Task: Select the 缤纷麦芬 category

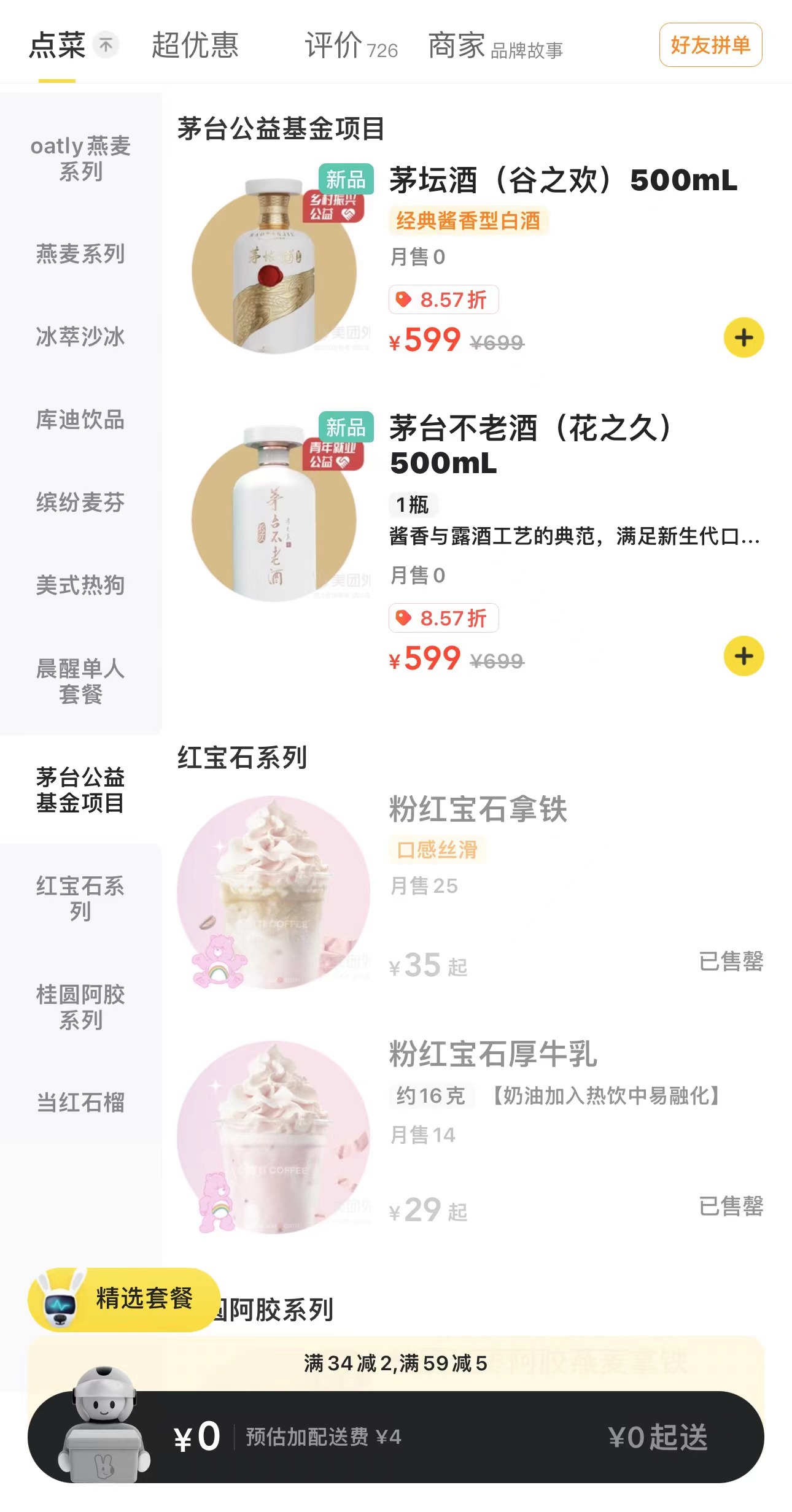Action: click(80, 502)
